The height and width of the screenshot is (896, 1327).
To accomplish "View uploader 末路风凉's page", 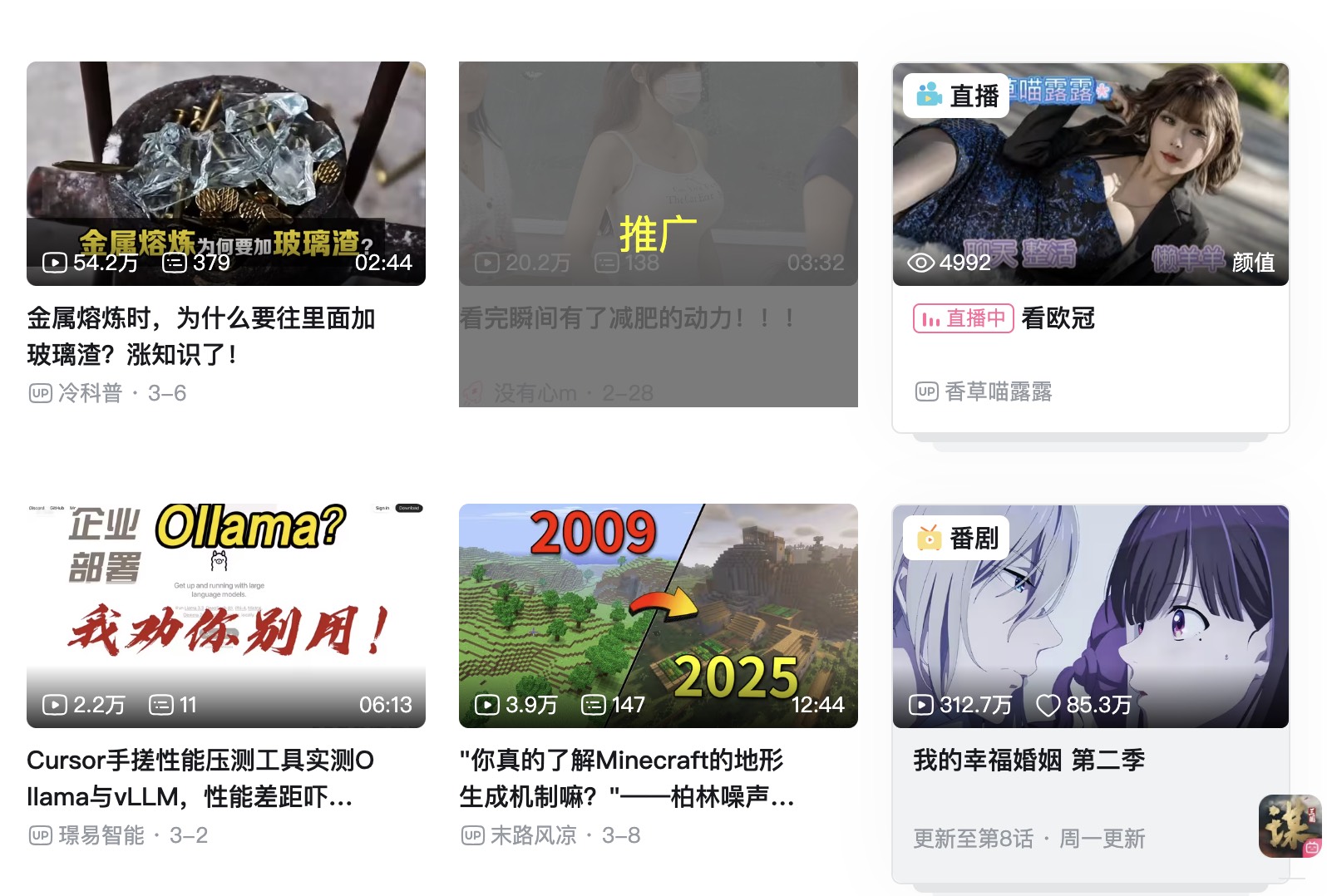I will [533, 835].
